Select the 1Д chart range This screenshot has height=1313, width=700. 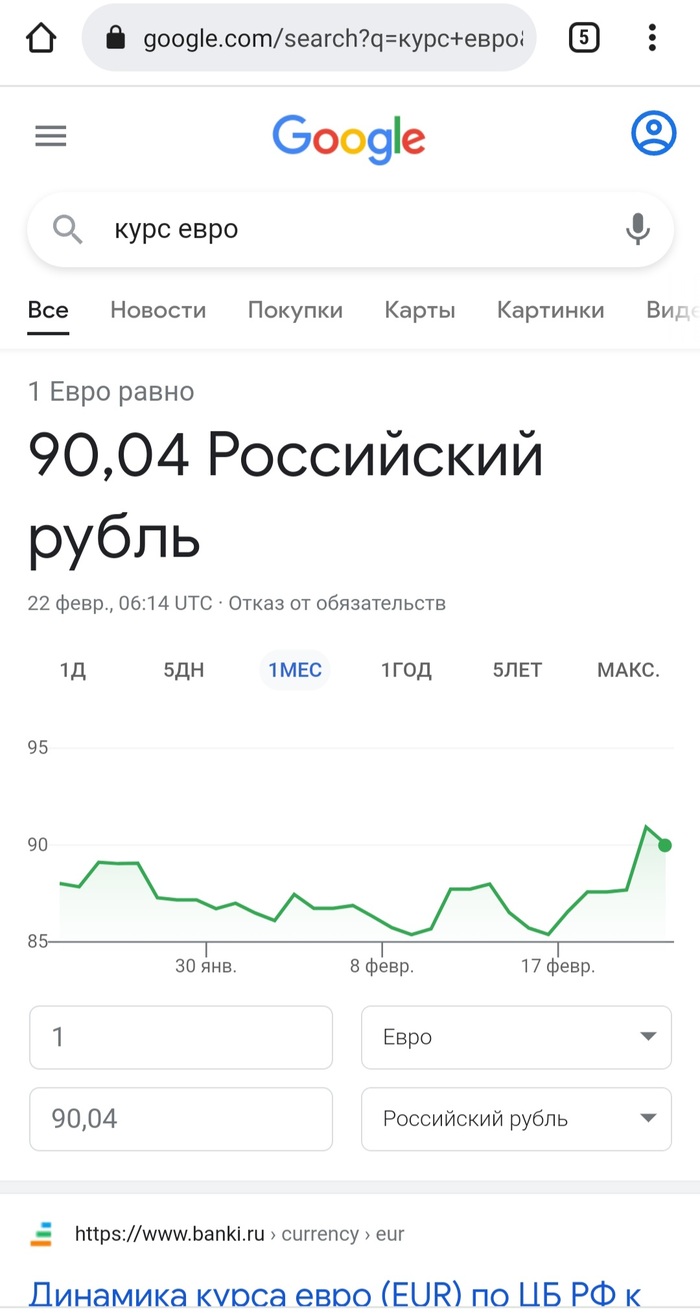(73, 670)
